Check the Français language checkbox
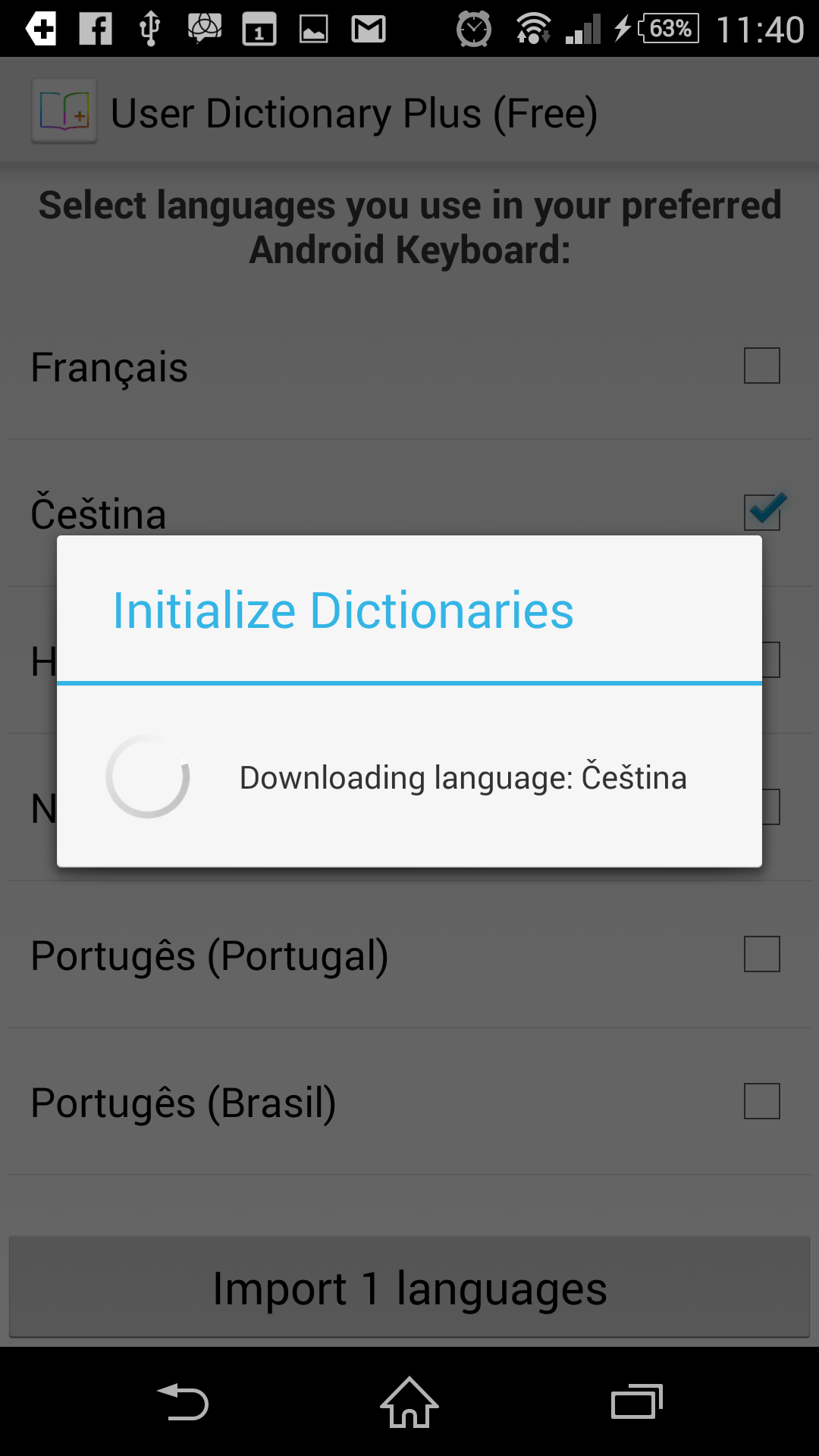819x1456 pixels. [761, 366]
